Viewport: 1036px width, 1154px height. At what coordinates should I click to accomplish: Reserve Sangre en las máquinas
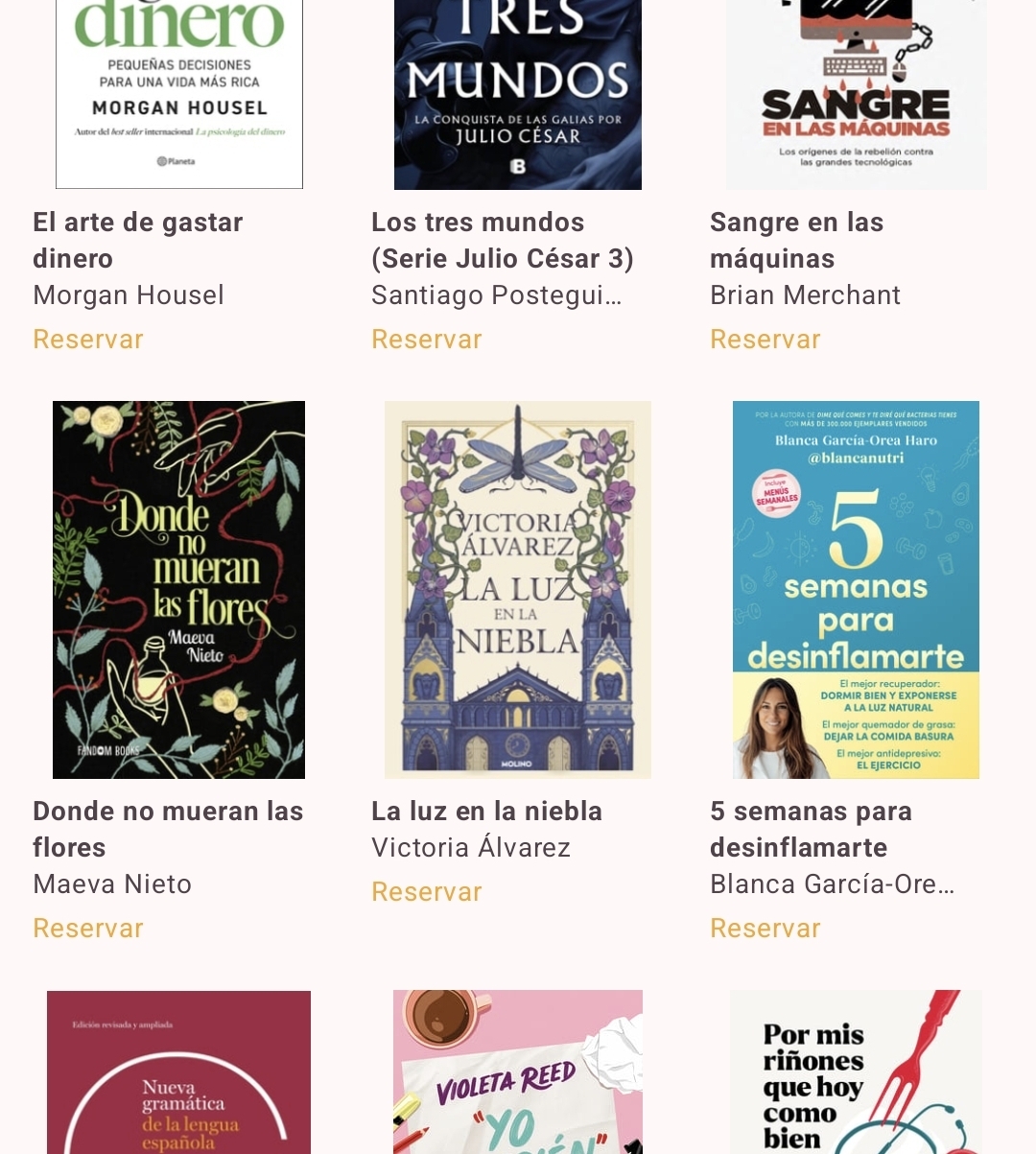pos(765,340)
